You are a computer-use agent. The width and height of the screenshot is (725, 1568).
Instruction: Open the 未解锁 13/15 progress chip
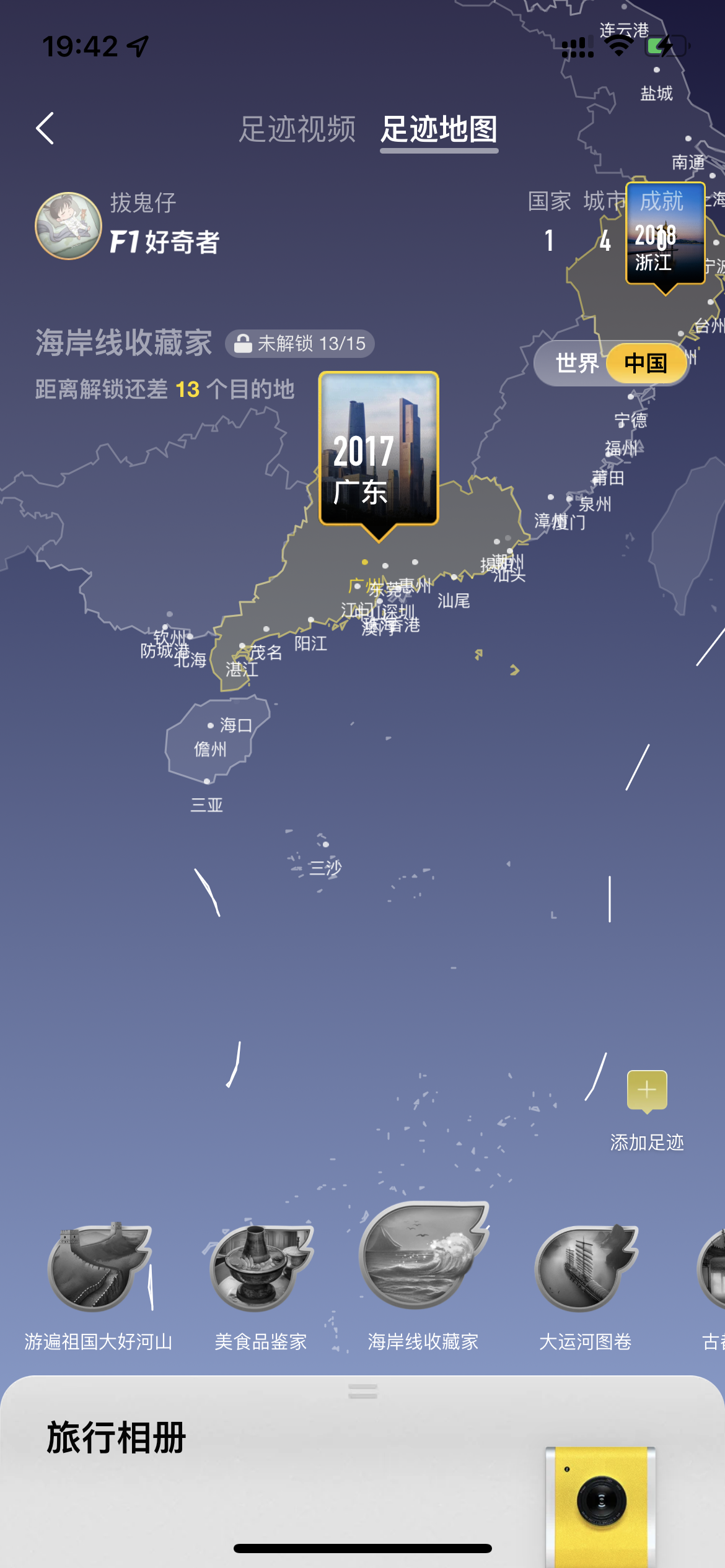pyautogui.click(x=300, y=344)
